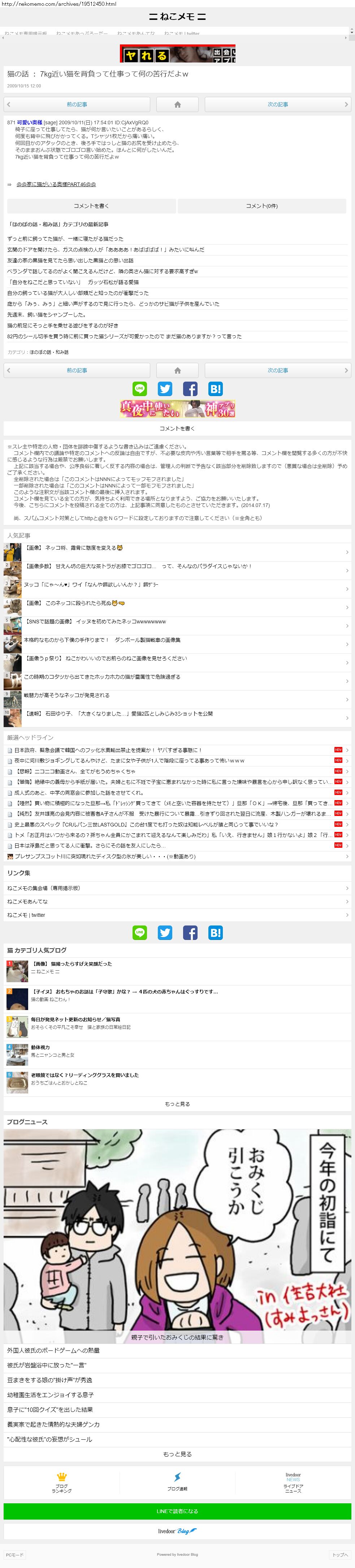Share on Twitter via the top share icon
Image resolution: width=355 pixels, height=1568 pixels.
pos(165,388)
